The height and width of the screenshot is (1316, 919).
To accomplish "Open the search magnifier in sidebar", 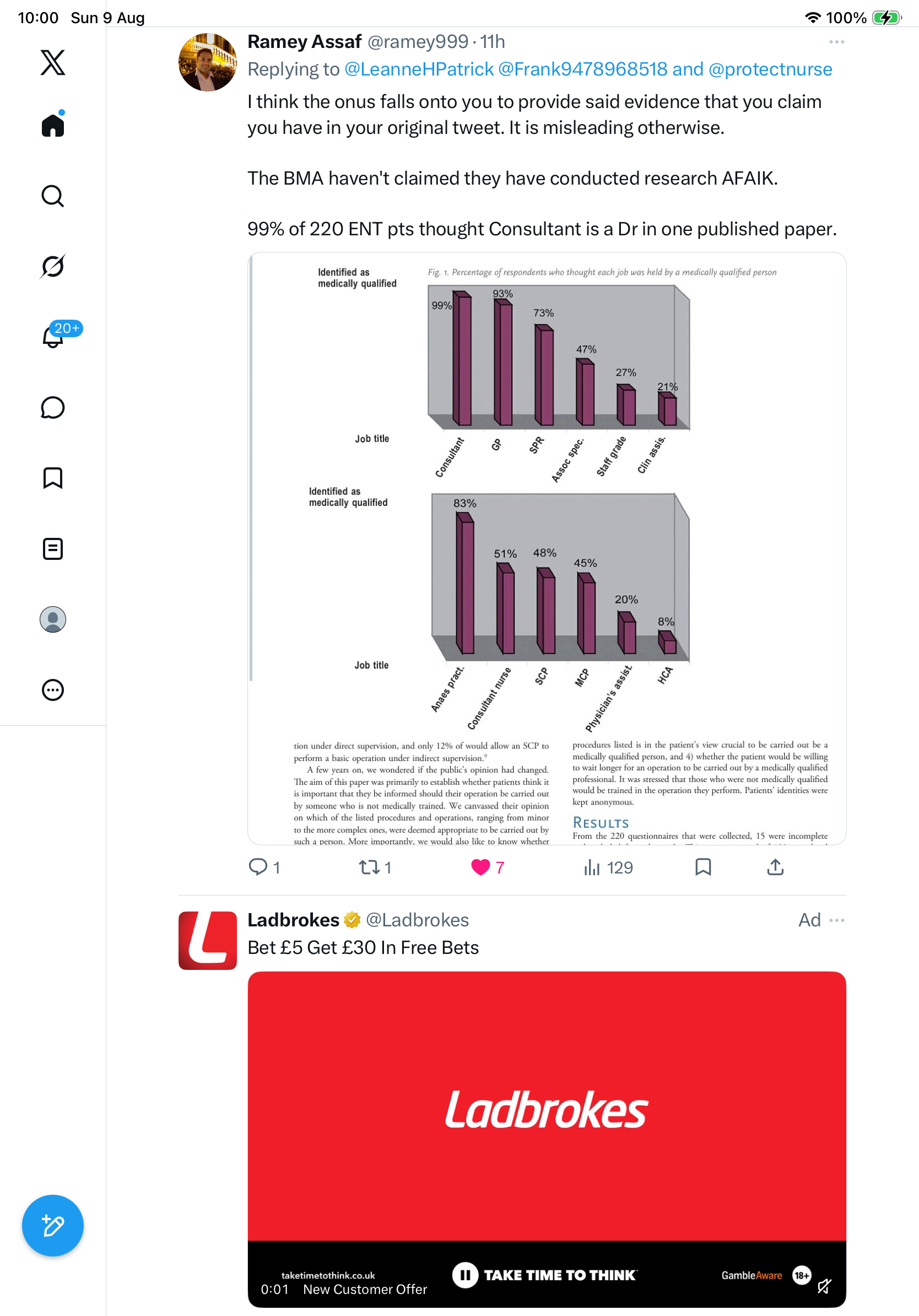I will [53, 196].
